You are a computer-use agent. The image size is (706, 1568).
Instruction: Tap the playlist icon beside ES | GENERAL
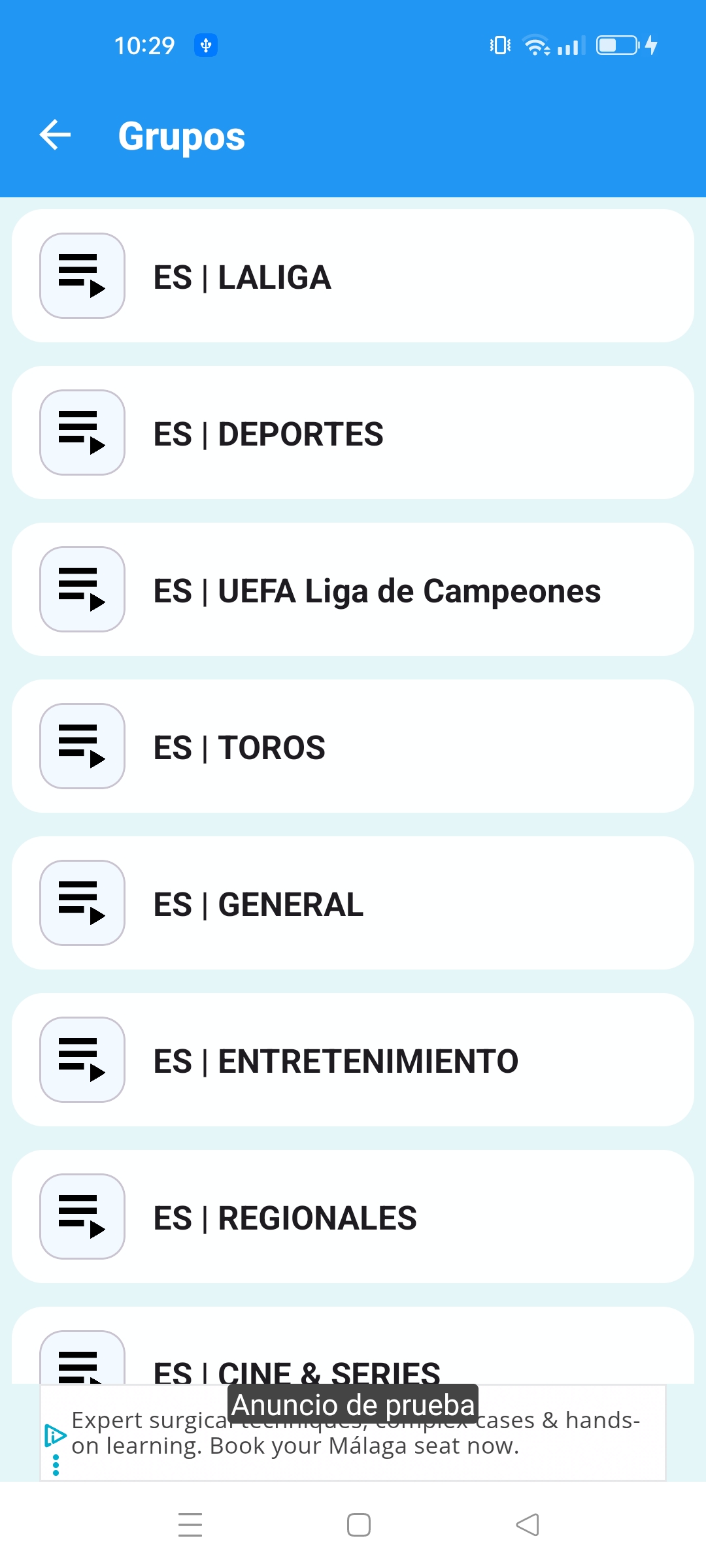[x=82, y=903]
